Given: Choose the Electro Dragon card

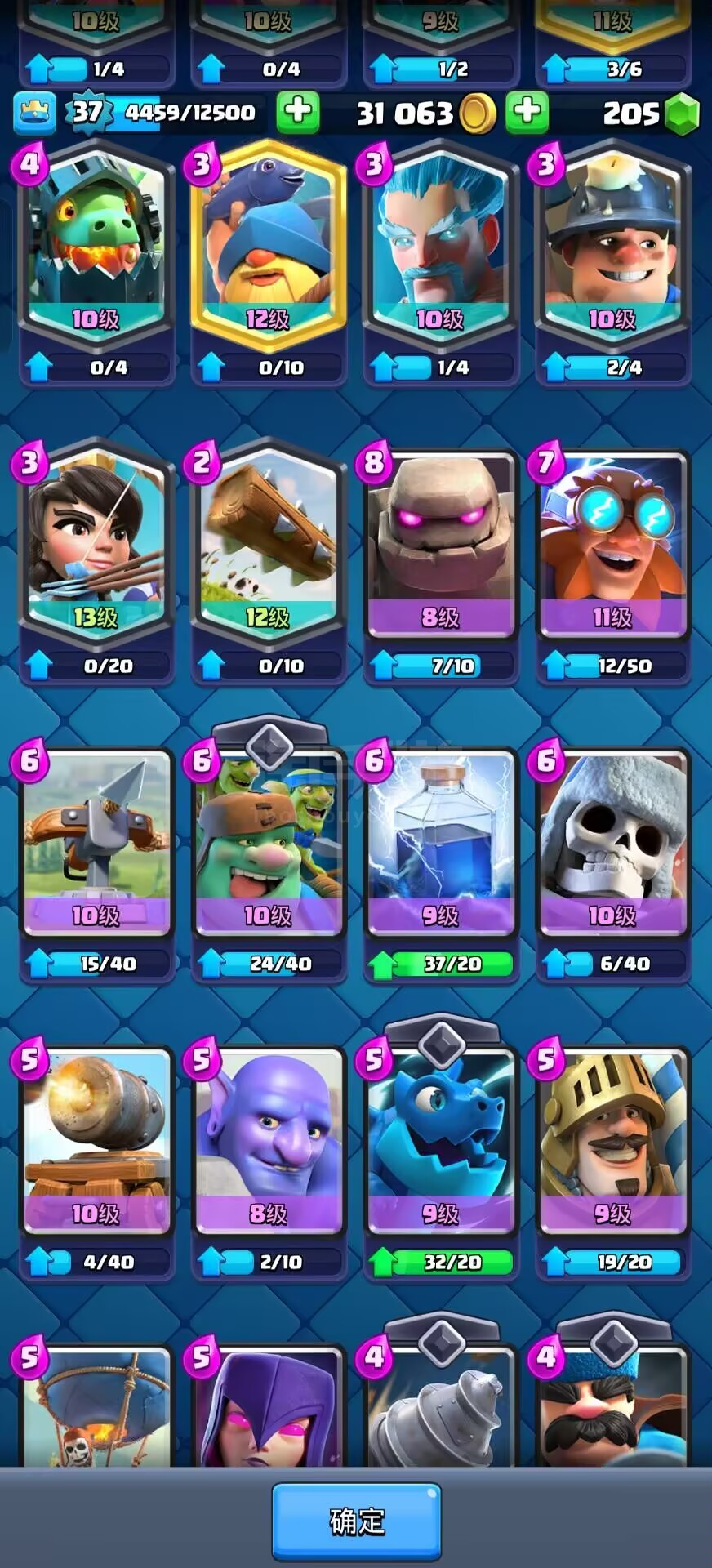Looking at the screenshot, I should pyautogui.click(x=441, y=1139).
